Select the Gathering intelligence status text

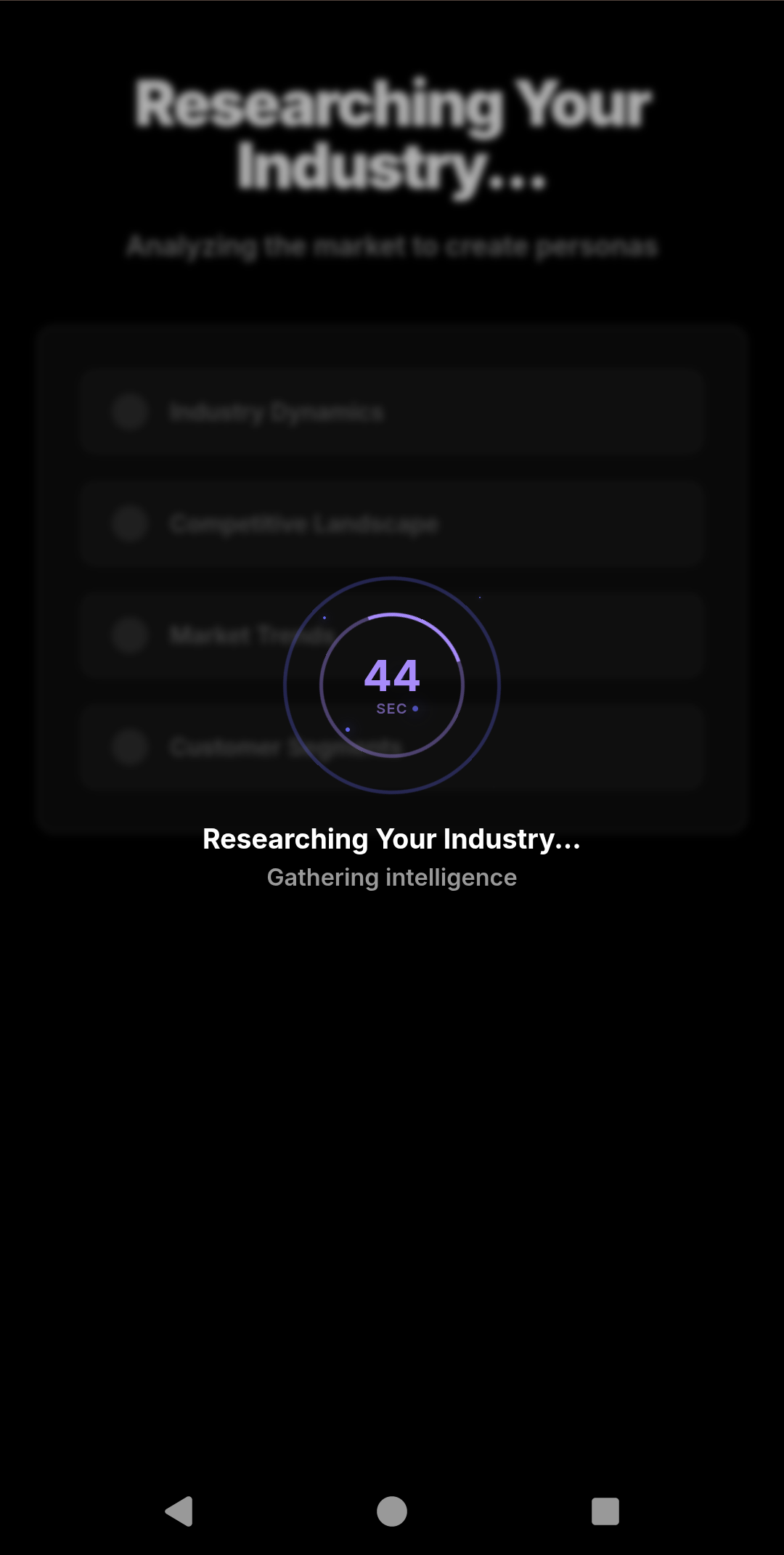(x=392, y=877)
